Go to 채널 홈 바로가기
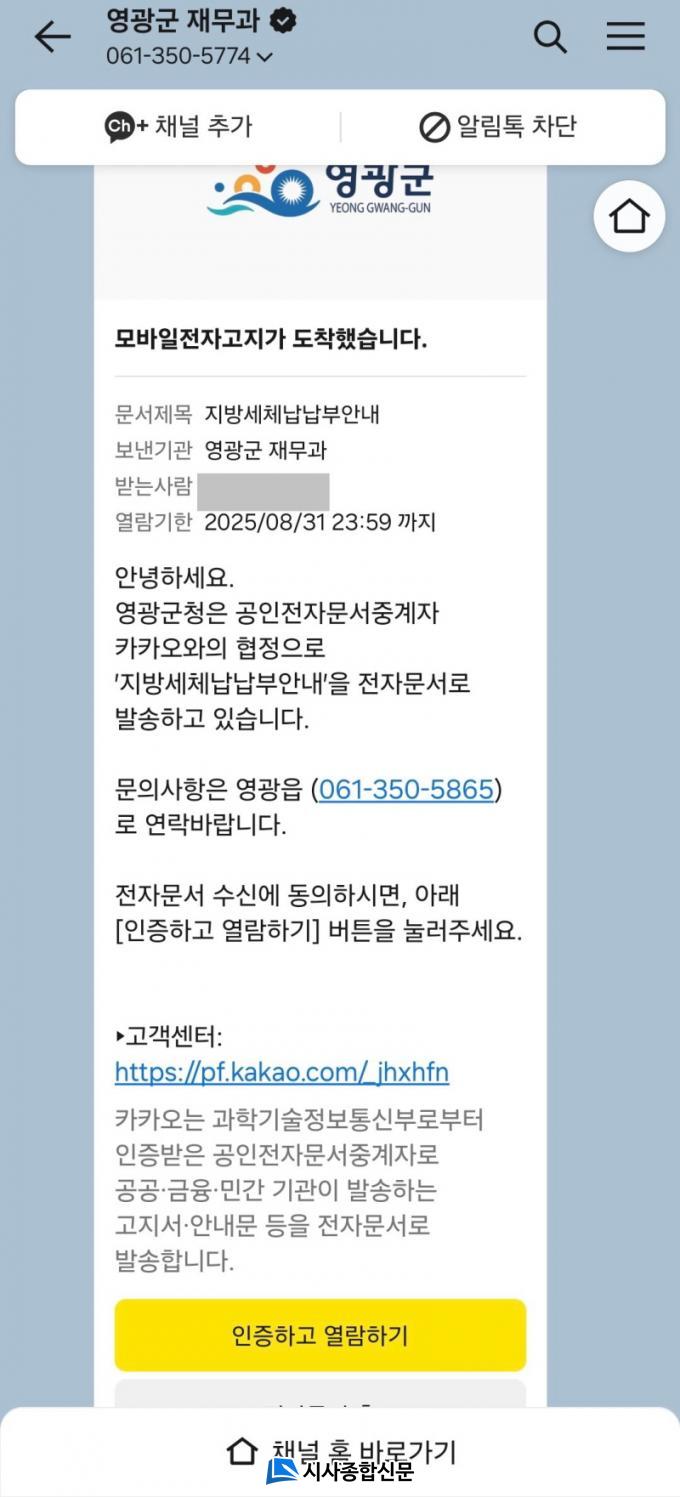 pyautogui.click(x=340, y=1451)
